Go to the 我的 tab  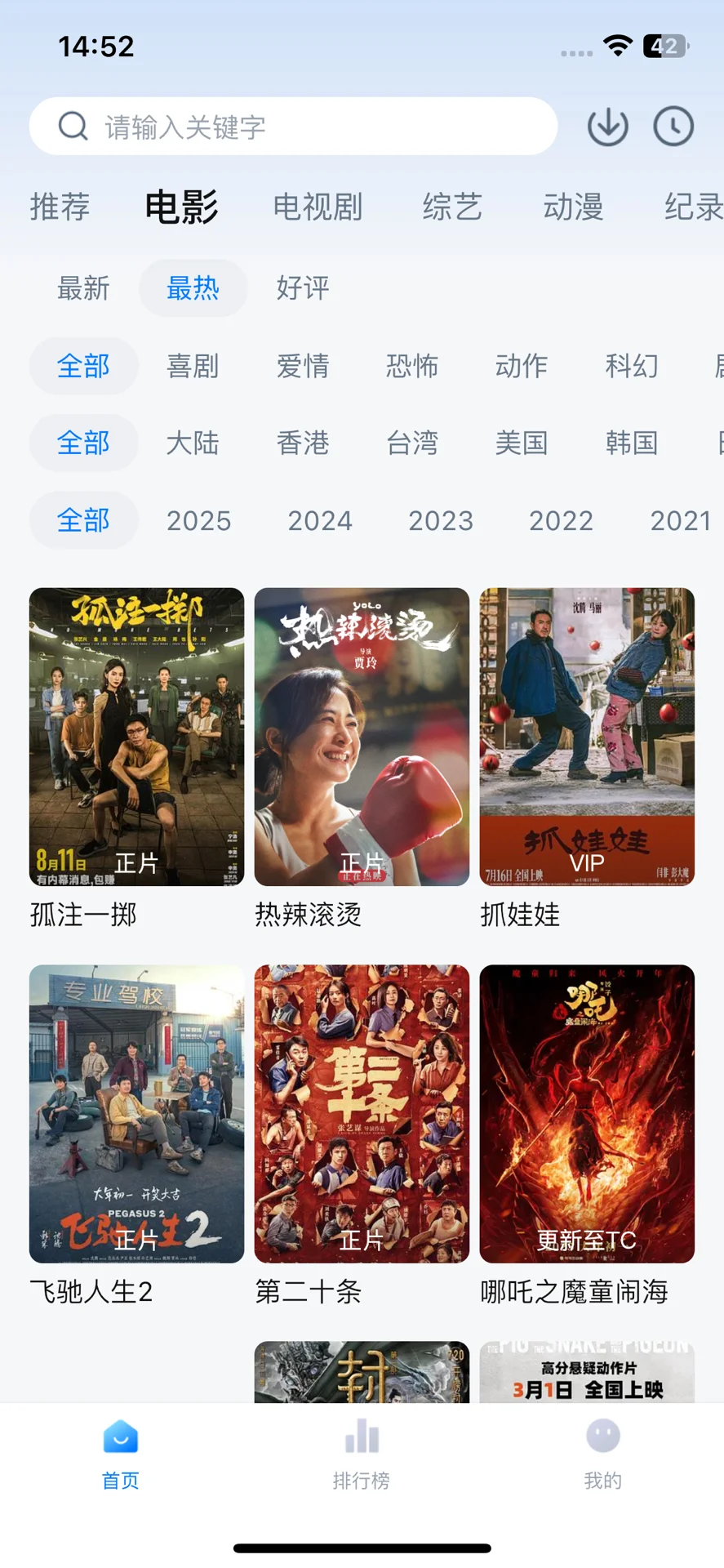coord(603,1455)
